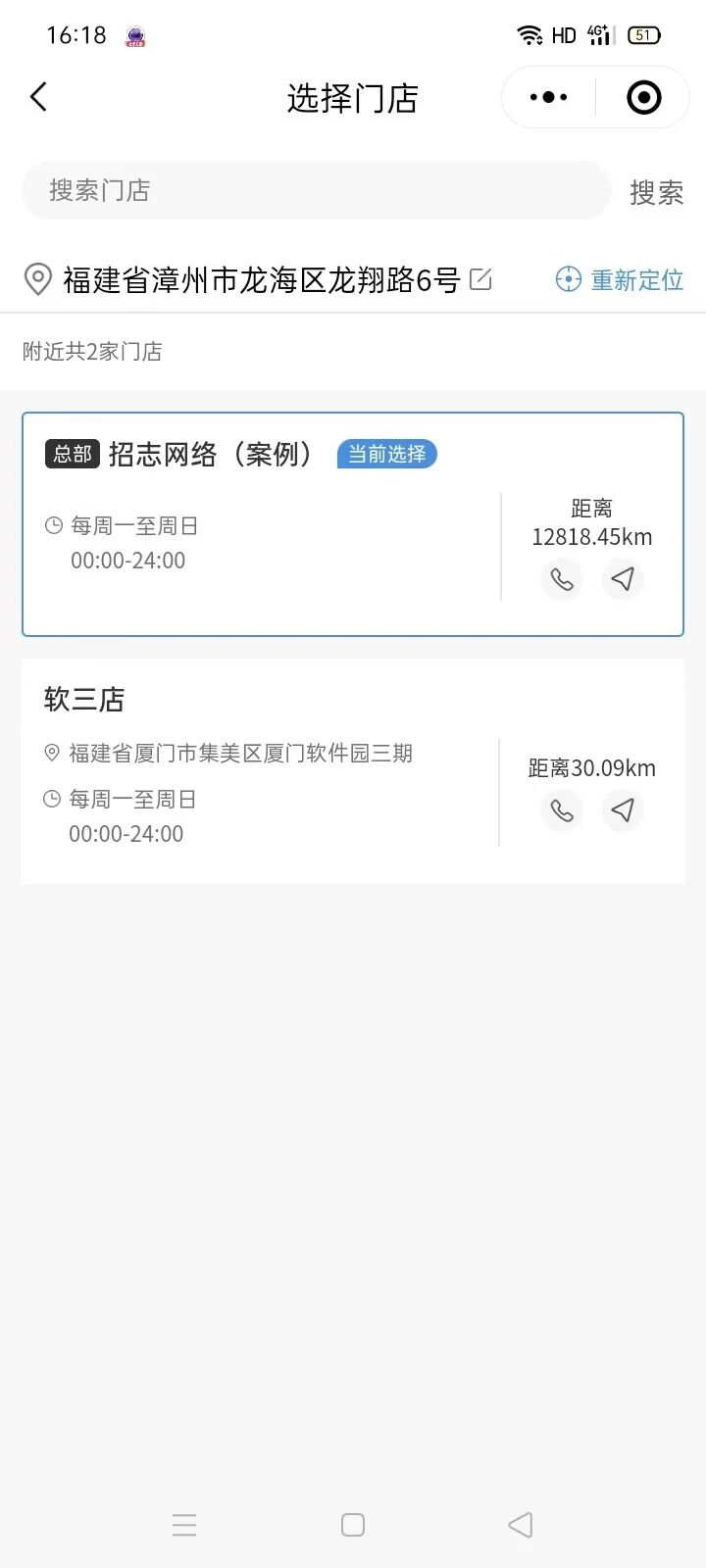Edit the address 福建省漳州市龙海区龙翔路6号
This screenshot has height=1568, width=706.
(x=480, y=280)
